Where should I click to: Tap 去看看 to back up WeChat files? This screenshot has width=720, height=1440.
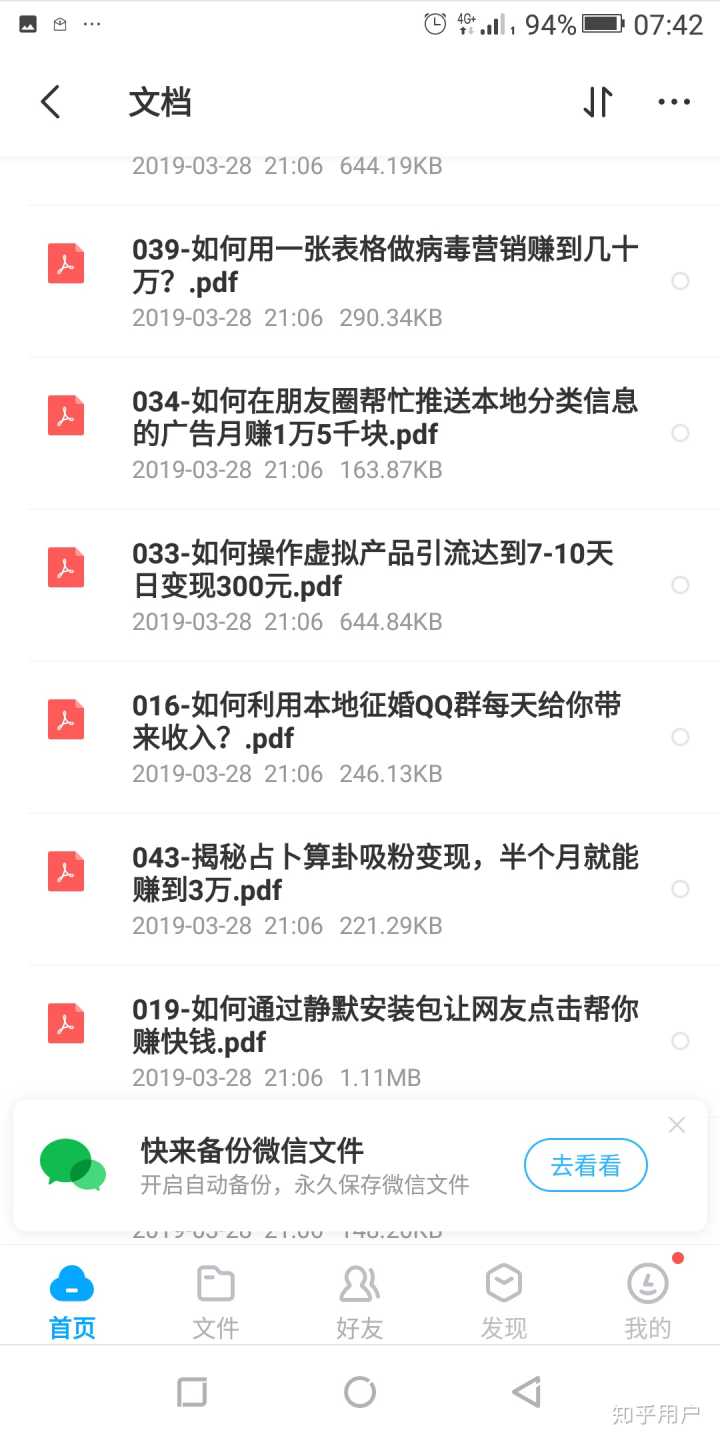pos(586,1165)
